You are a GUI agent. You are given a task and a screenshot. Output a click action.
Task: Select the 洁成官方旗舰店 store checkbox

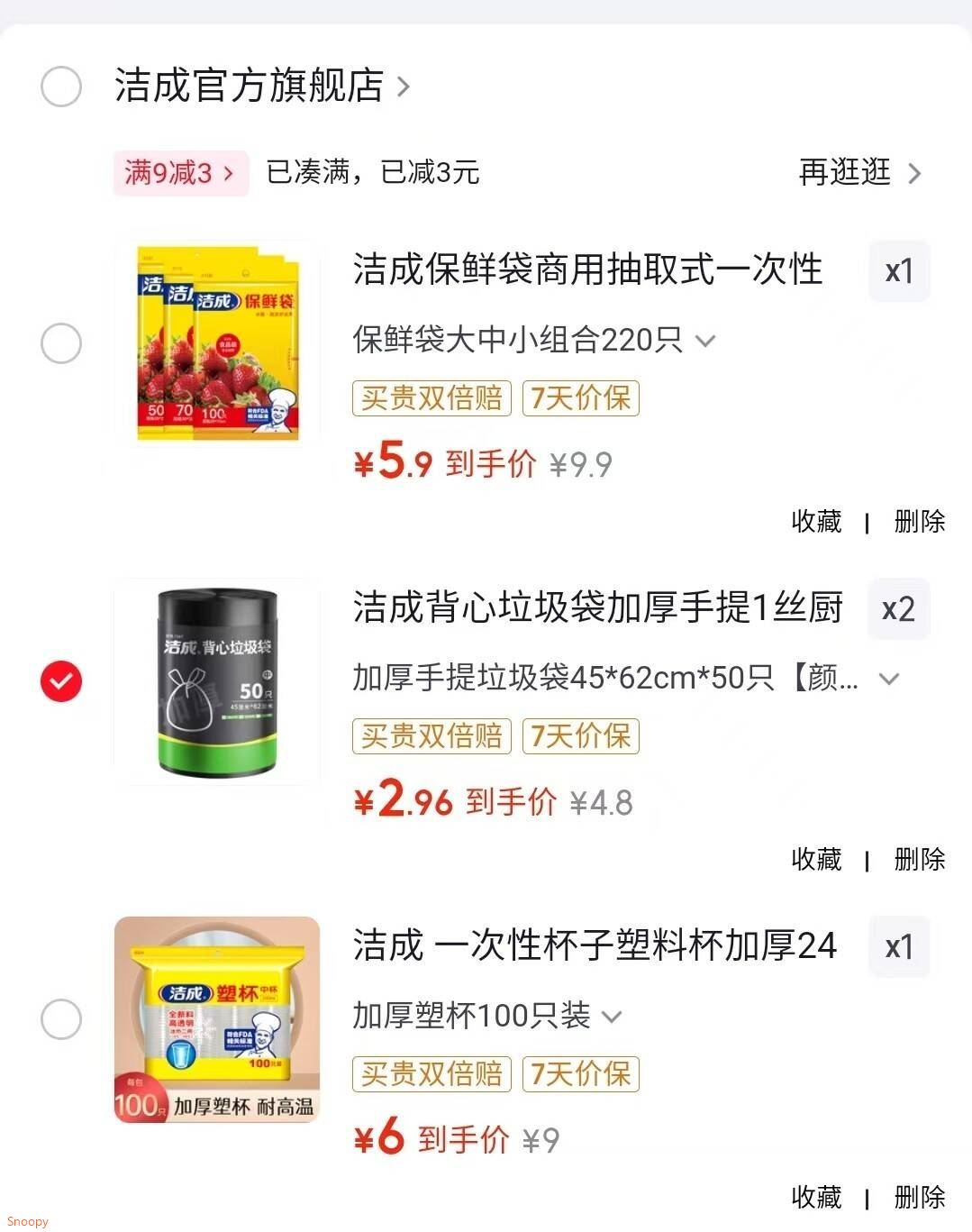(60, 87)
